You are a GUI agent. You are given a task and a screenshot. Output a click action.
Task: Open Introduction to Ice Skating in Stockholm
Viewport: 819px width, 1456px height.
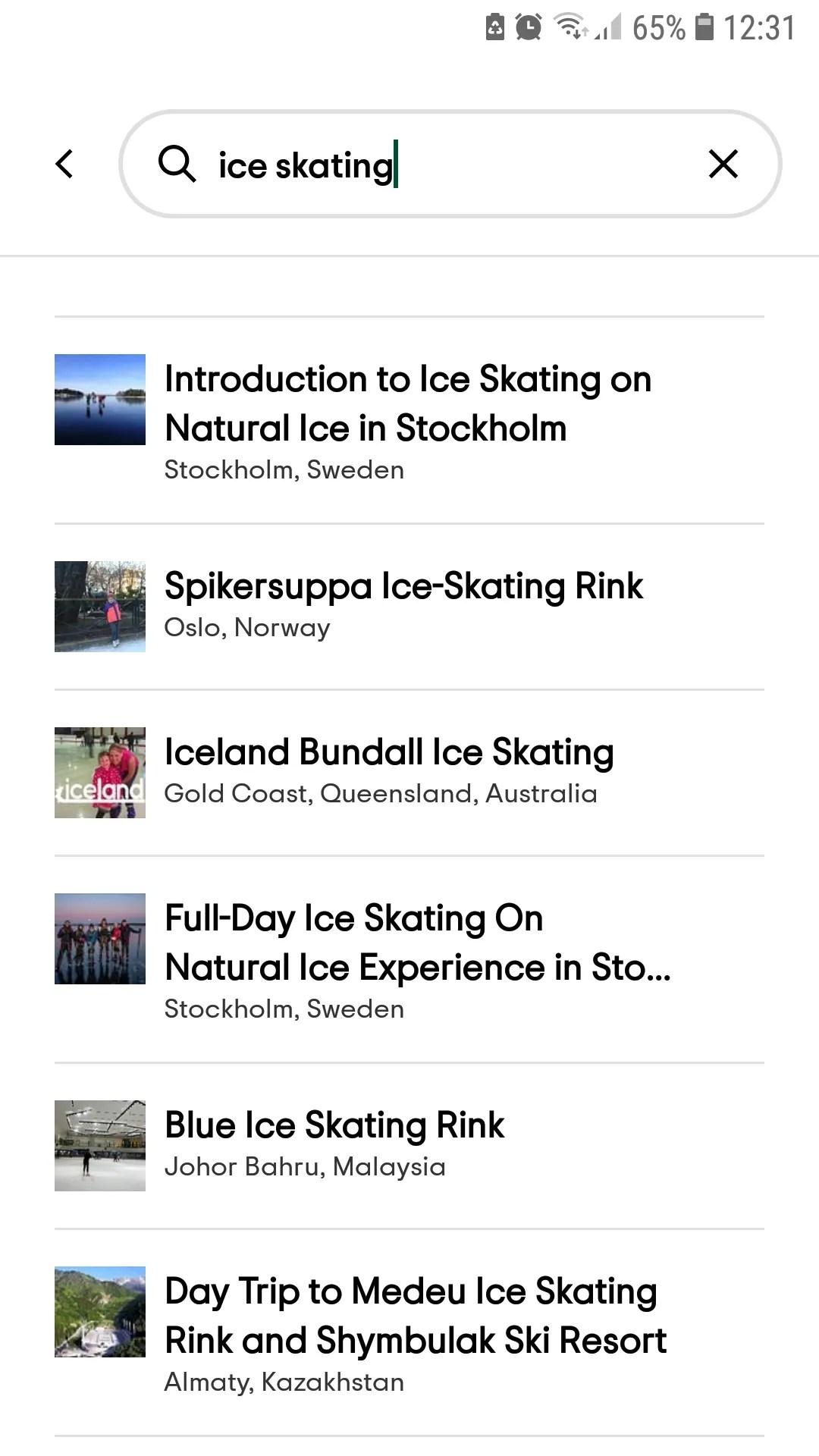point(408,419)
